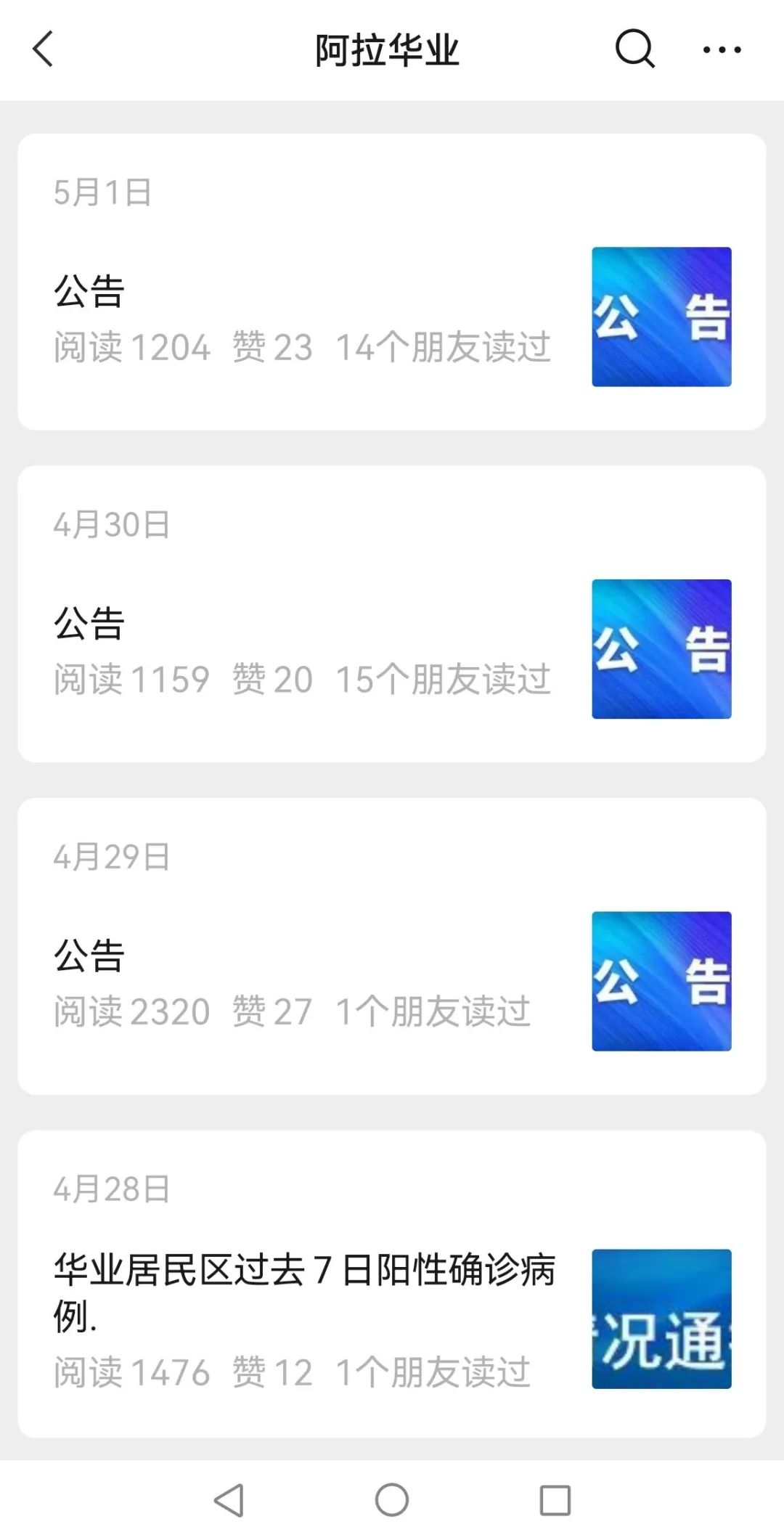Tap the system home button
The height and width of the screenshot is (1540, 784).
[x=392, y=1500]
